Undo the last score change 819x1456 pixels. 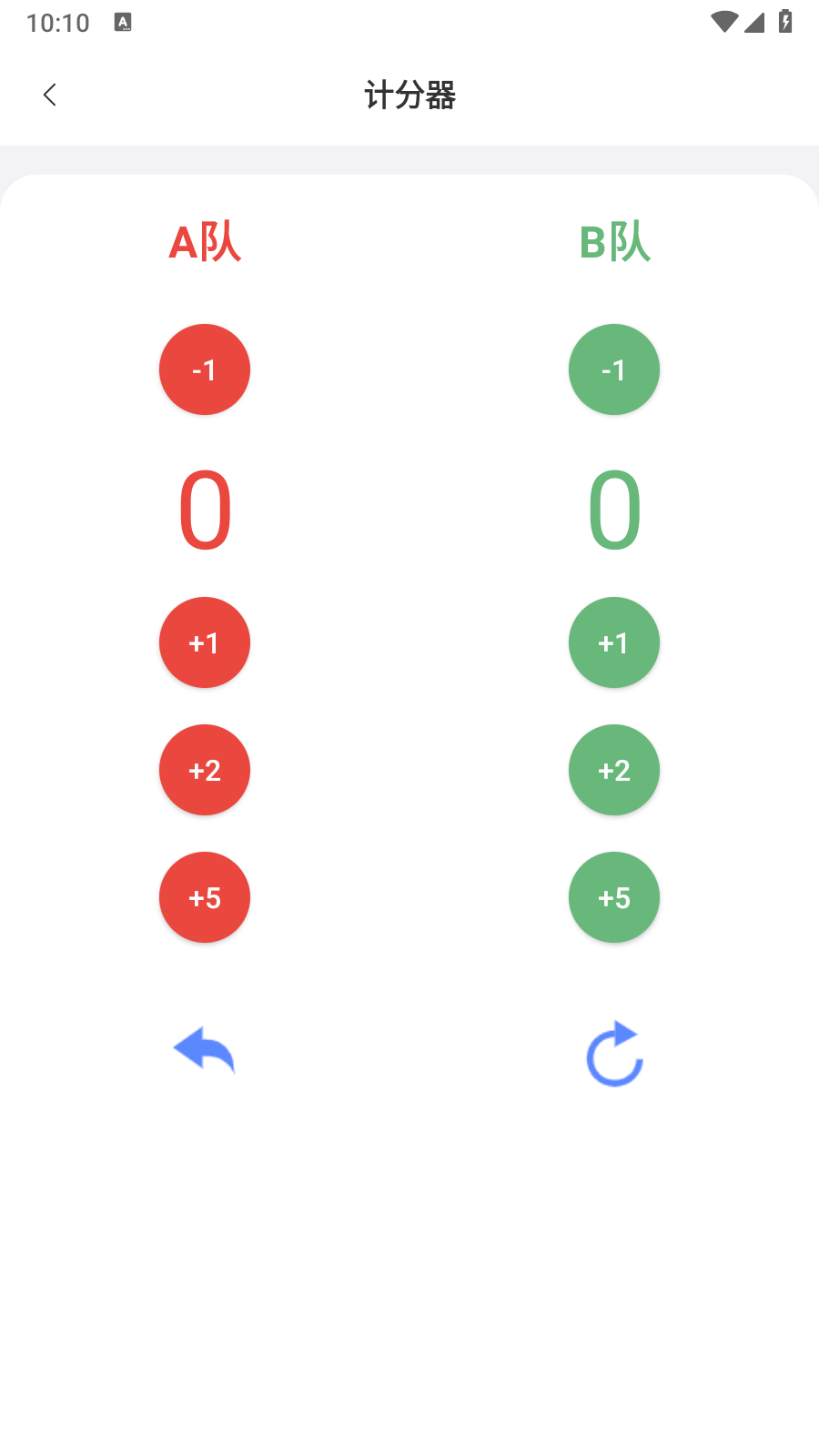pyautogui.click(x=205, y=1051)
